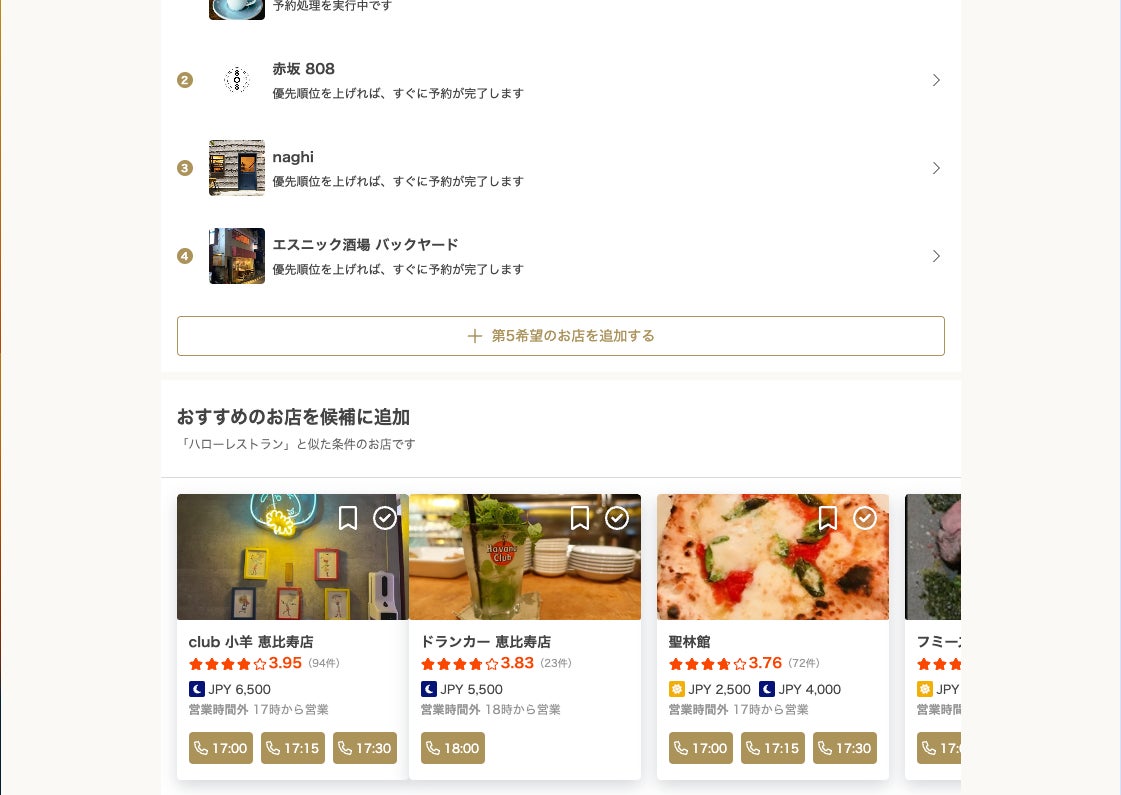
Task: Select the check icon on 聖林館
Action: tap(865, 518)
